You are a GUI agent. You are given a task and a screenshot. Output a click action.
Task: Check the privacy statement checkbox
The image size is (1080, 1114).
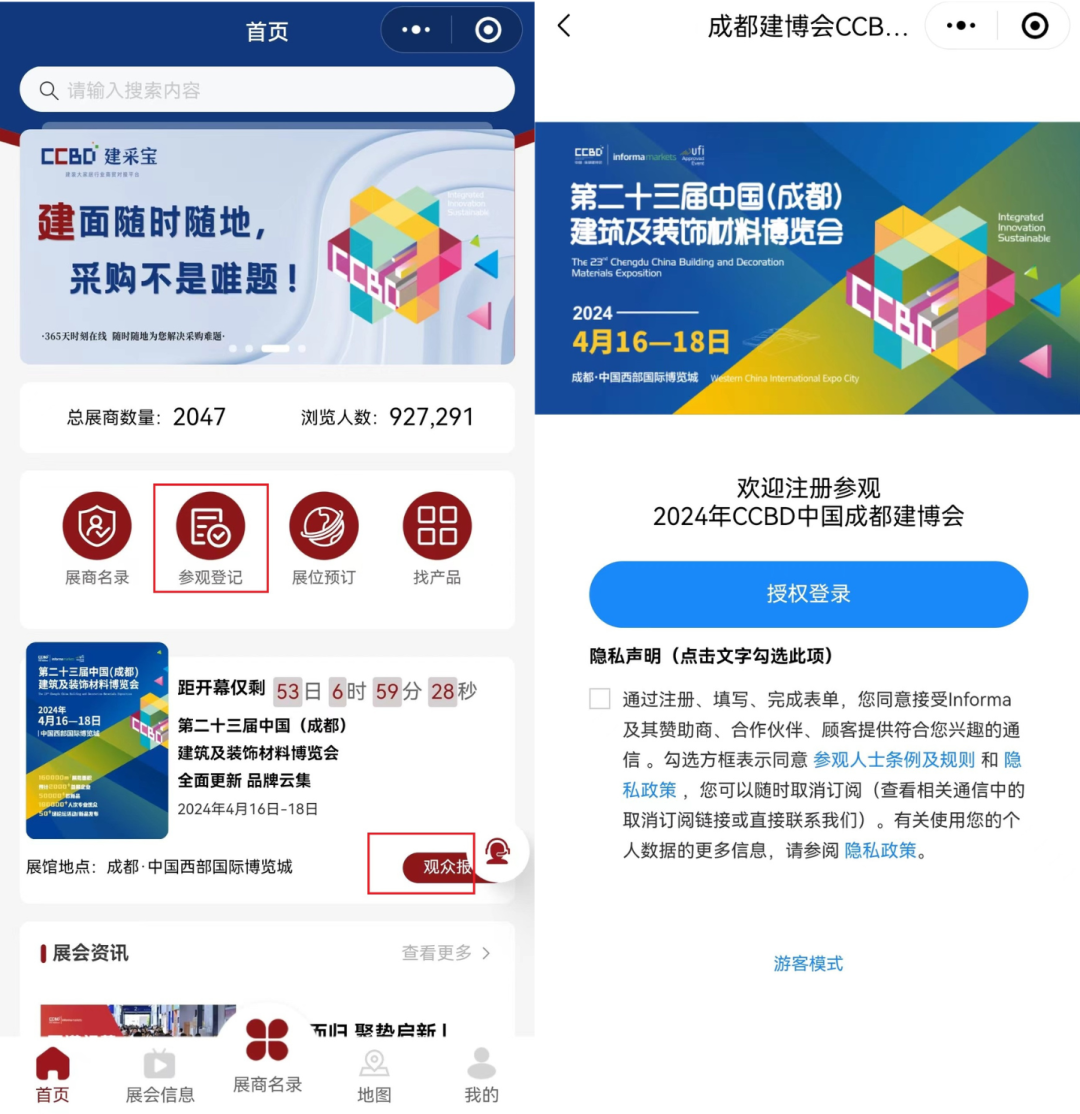click(600, 699)
